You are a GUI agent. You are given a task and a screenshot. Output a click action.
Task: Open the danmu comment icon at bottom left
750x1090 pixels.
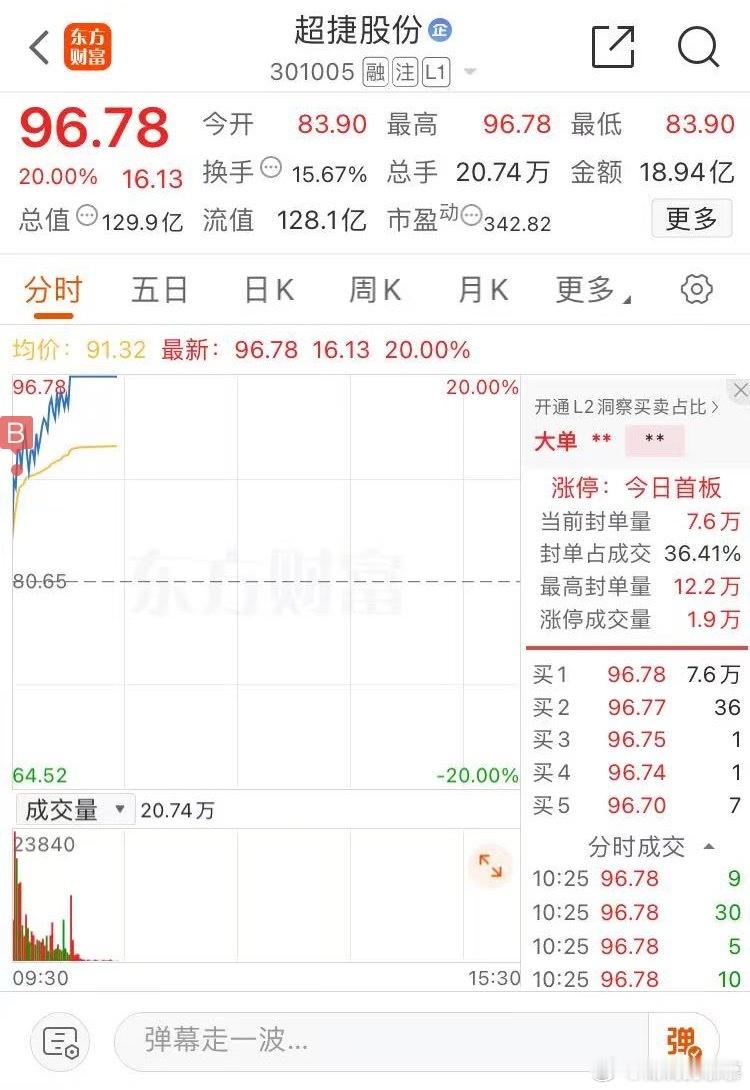58,1041
